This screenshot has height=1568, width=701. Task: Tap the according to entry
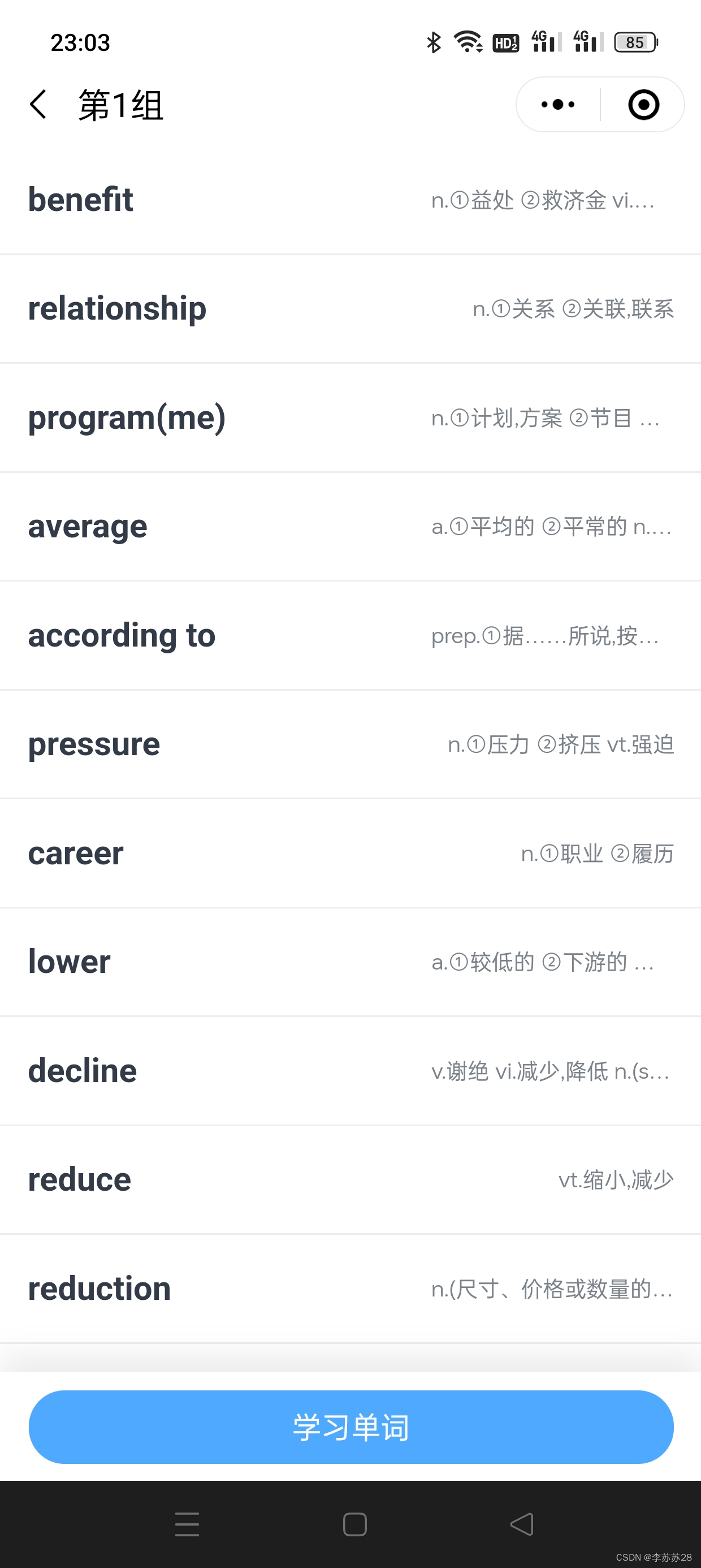[350, 635]
